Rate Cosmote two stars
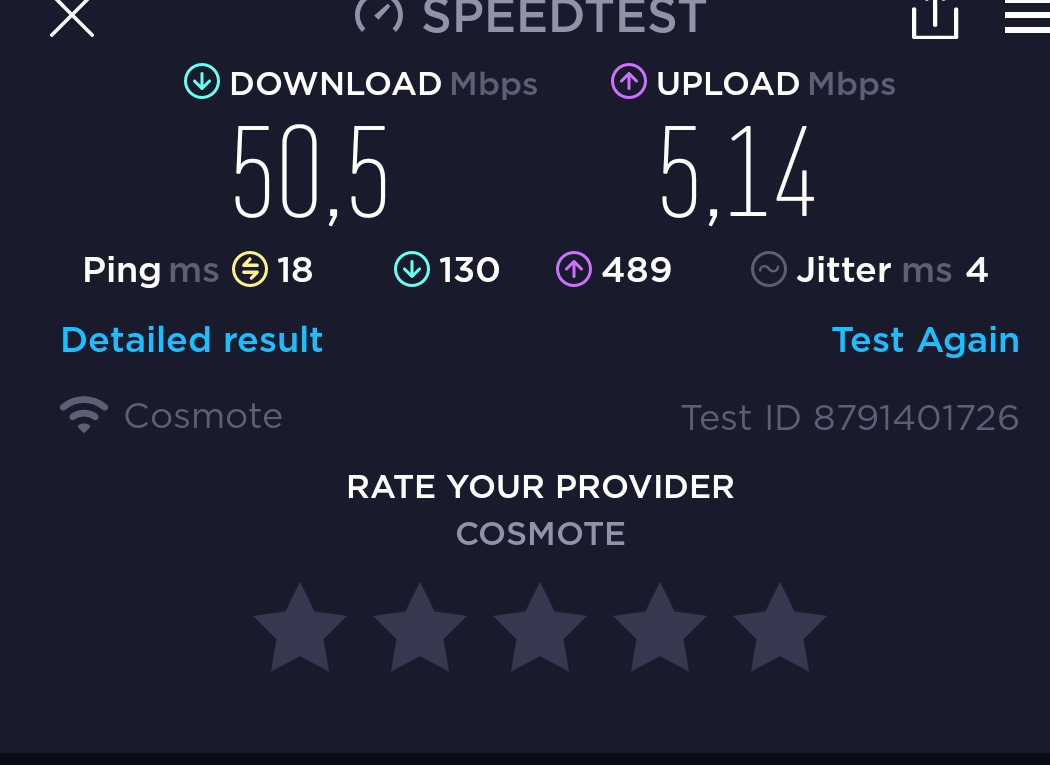This screenshot has height=765, width=1050. 420,630
